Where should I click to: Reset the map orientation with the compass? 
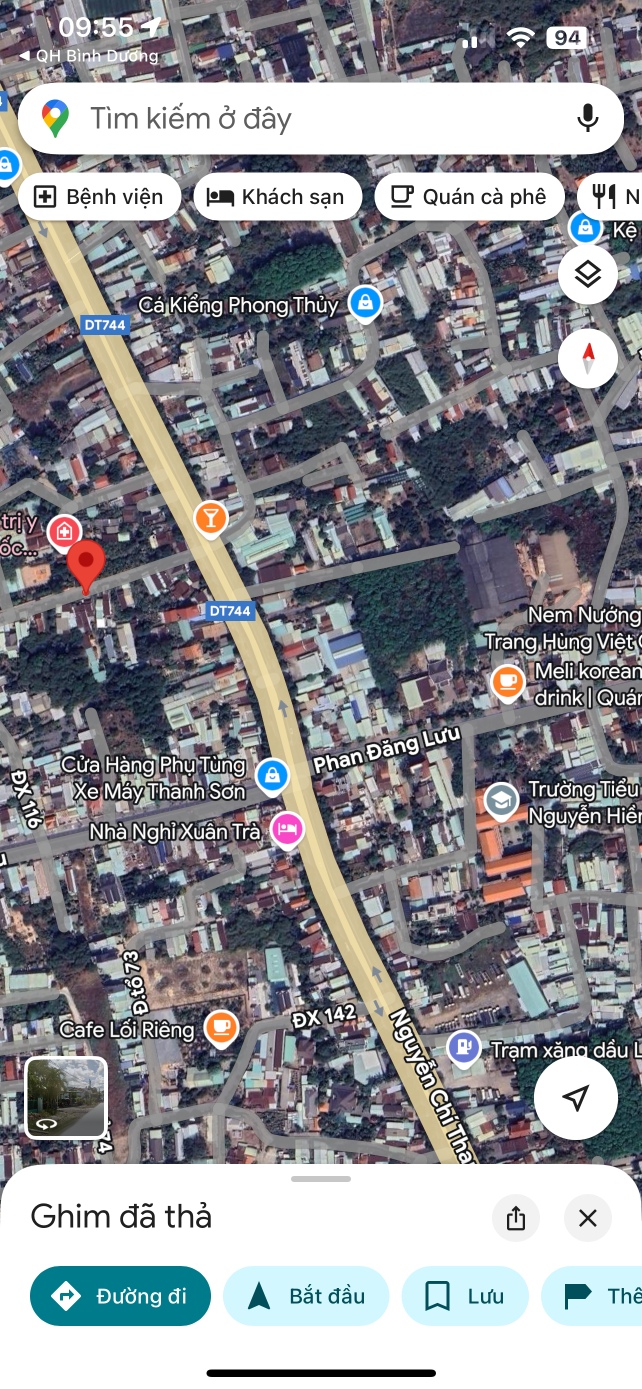pyautogui.click(x=588, y=357)
